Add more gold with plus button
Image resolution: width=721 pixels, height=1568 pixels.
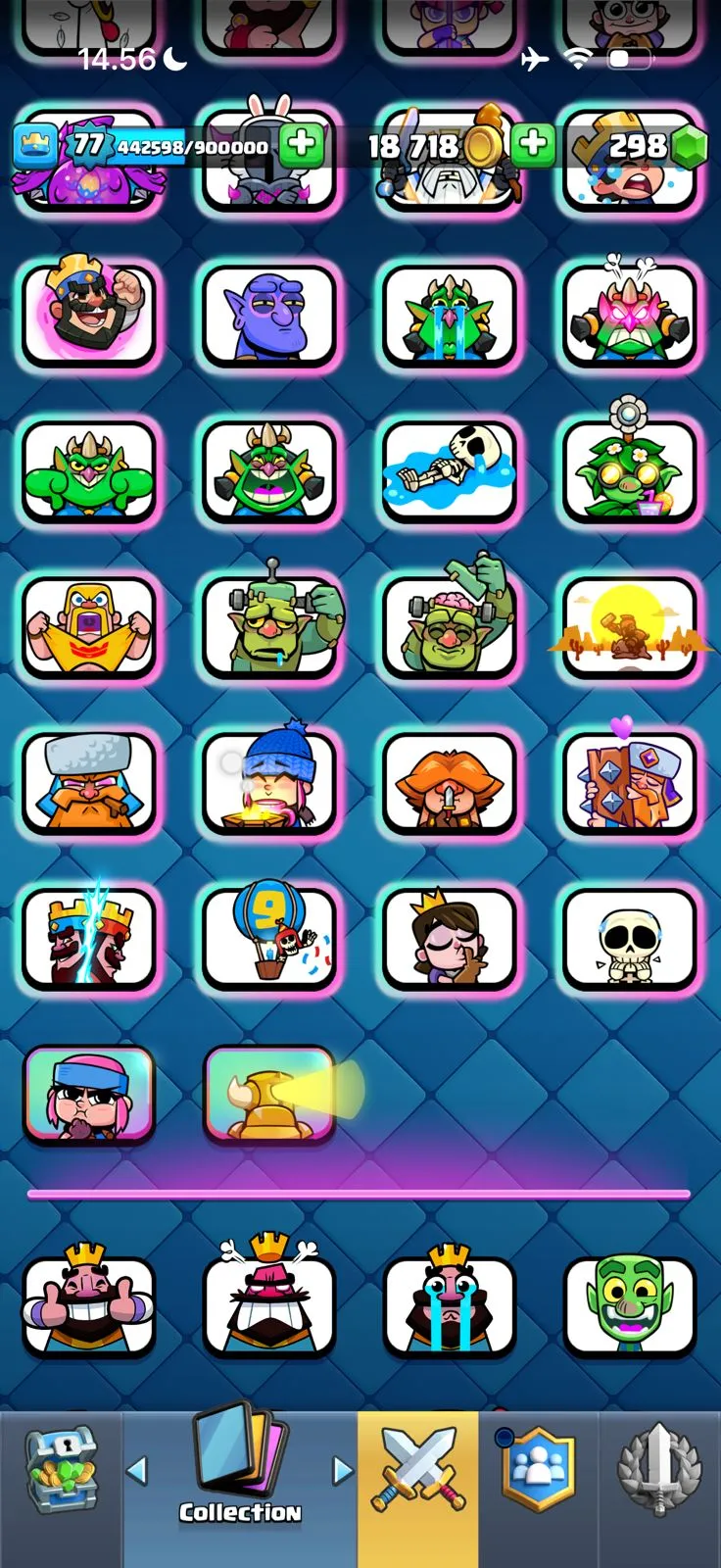pyautogui.click(x=533, y=144)
